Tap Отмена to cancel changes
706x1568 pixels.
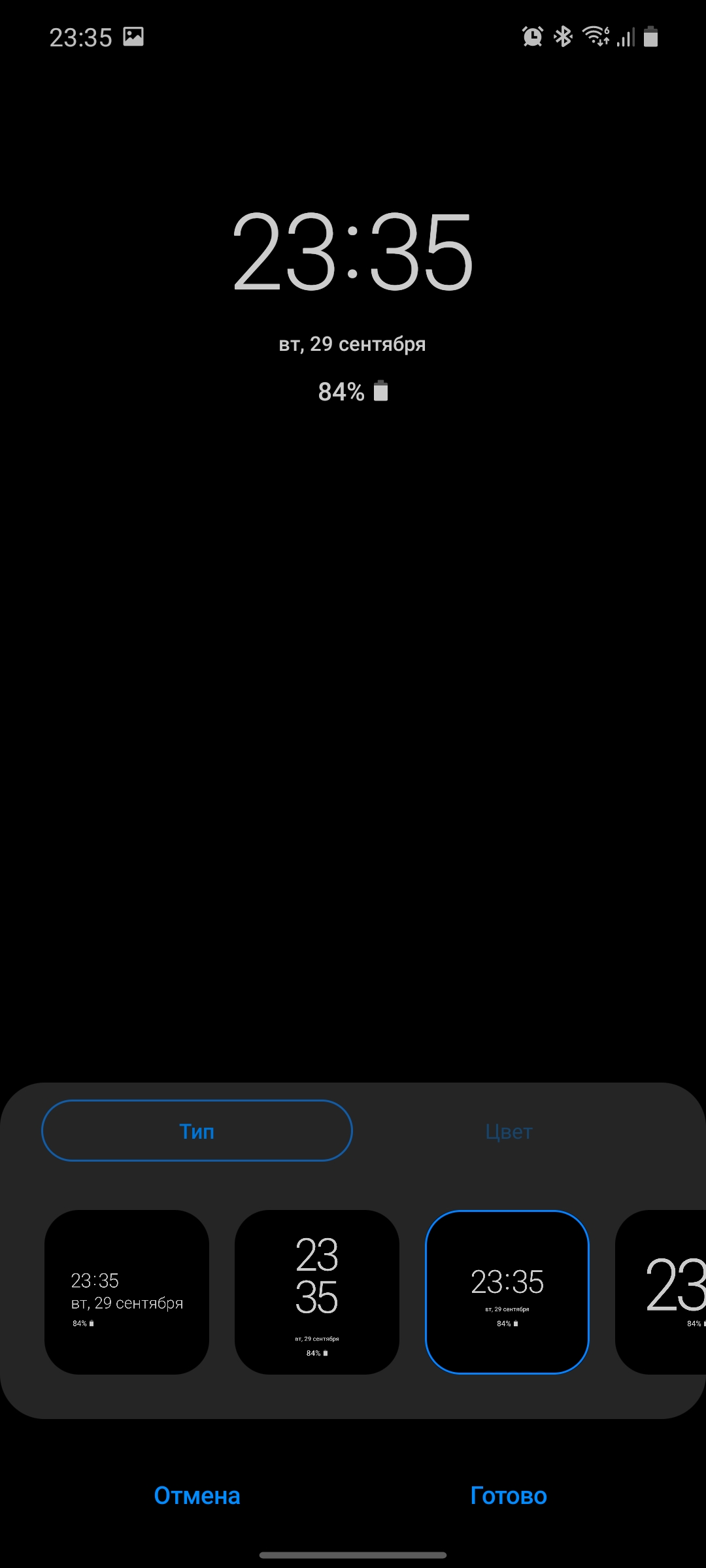click(197, 1495)
